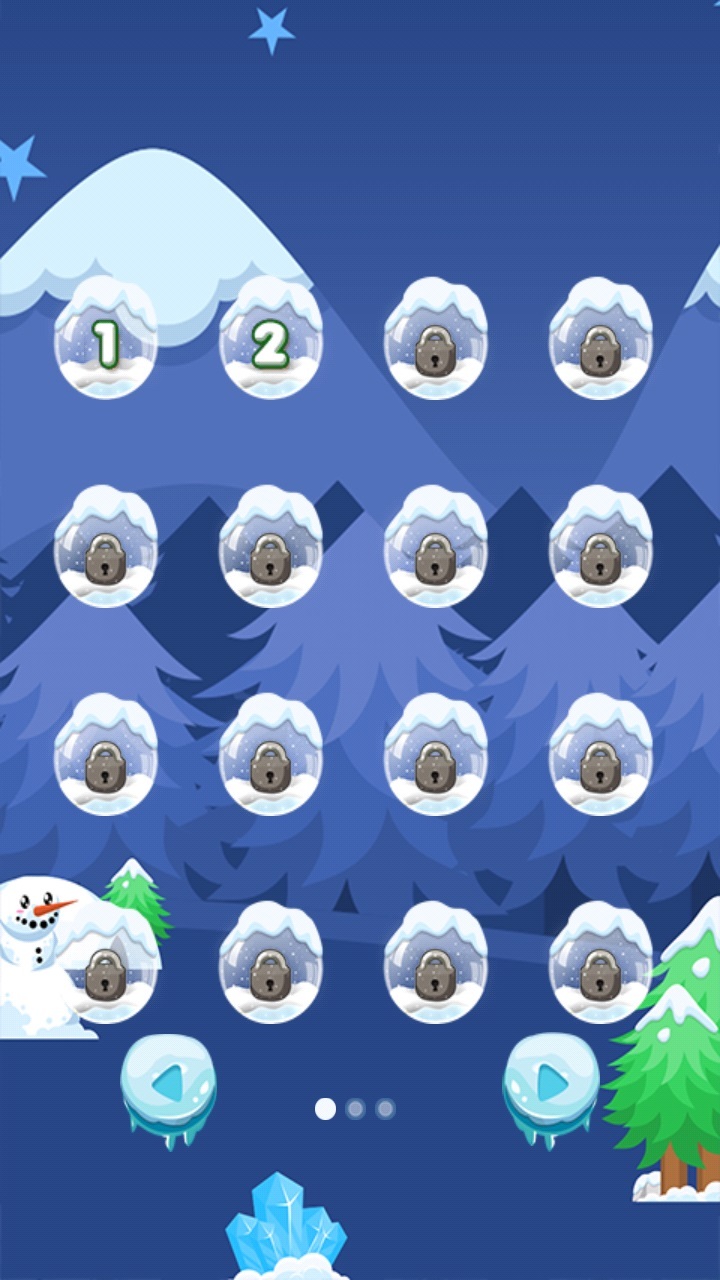Go to the previous level page
The width and height of the screenshot is (720, 1280).
(168, 1082)
